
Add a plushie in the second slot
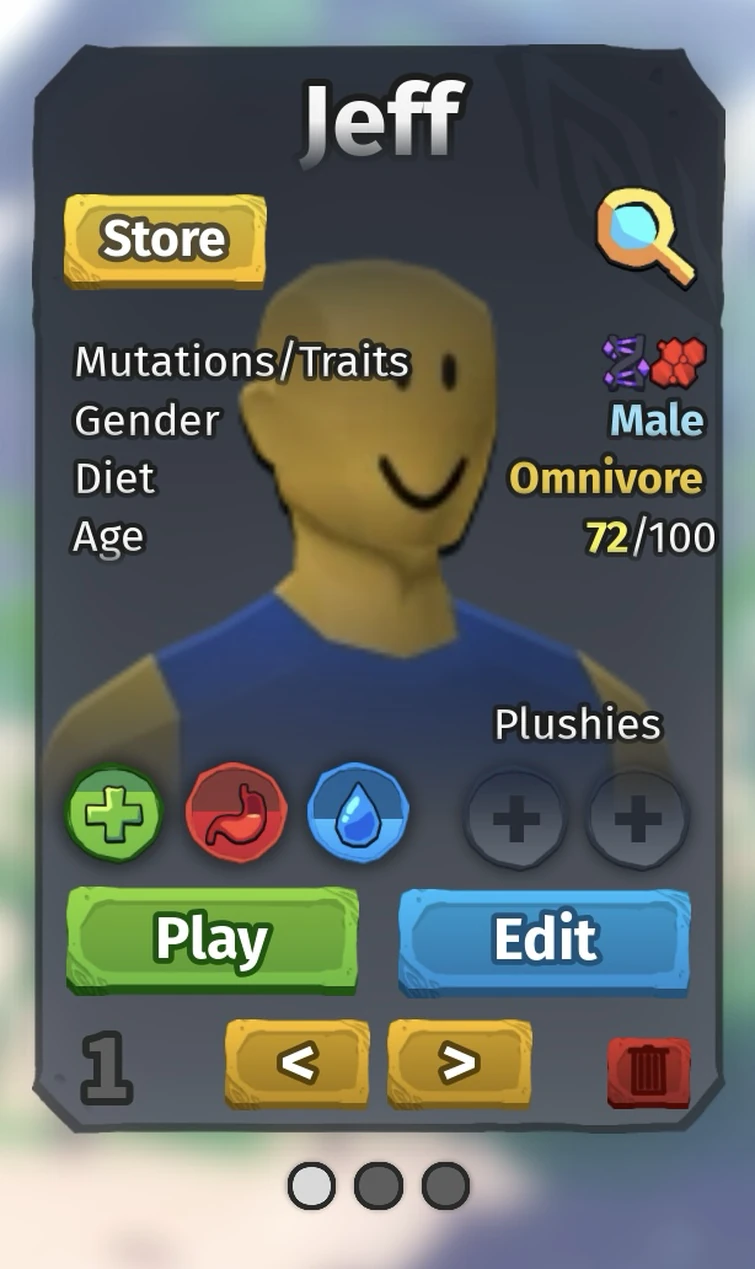[637, 820]
